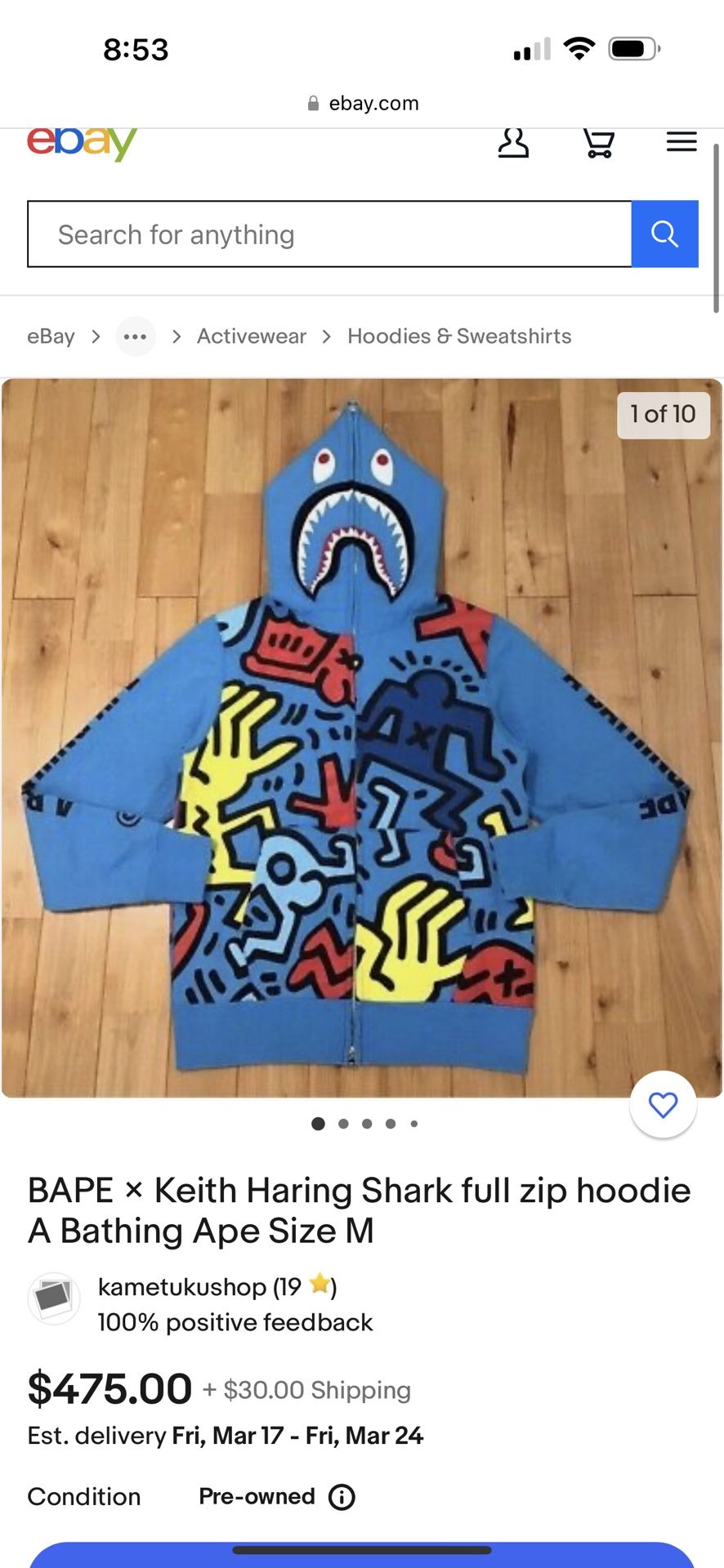The height and width of the screenshot is (1568, 724).
Task: Open the hamburger menu
Action: 682,142
